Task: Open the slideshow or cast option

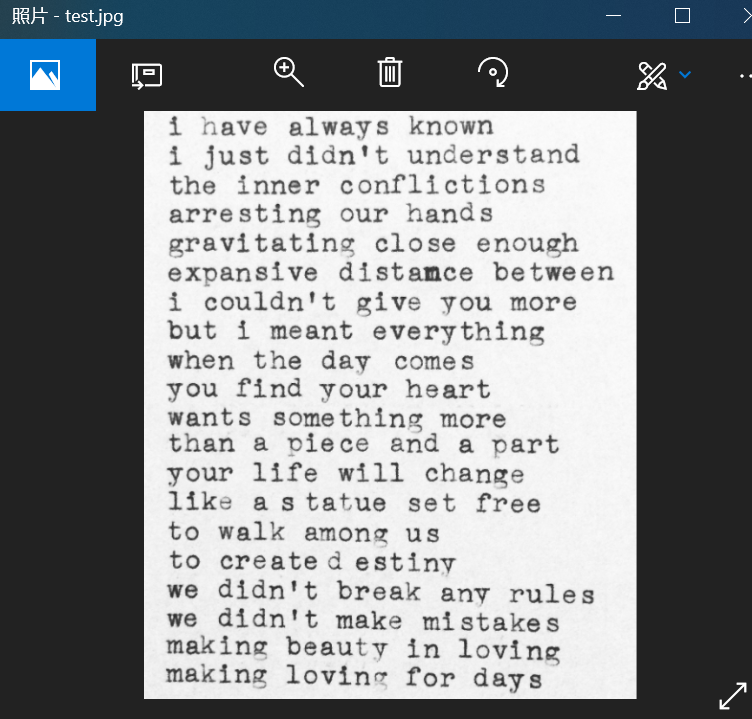Action: tap(146, 75)
